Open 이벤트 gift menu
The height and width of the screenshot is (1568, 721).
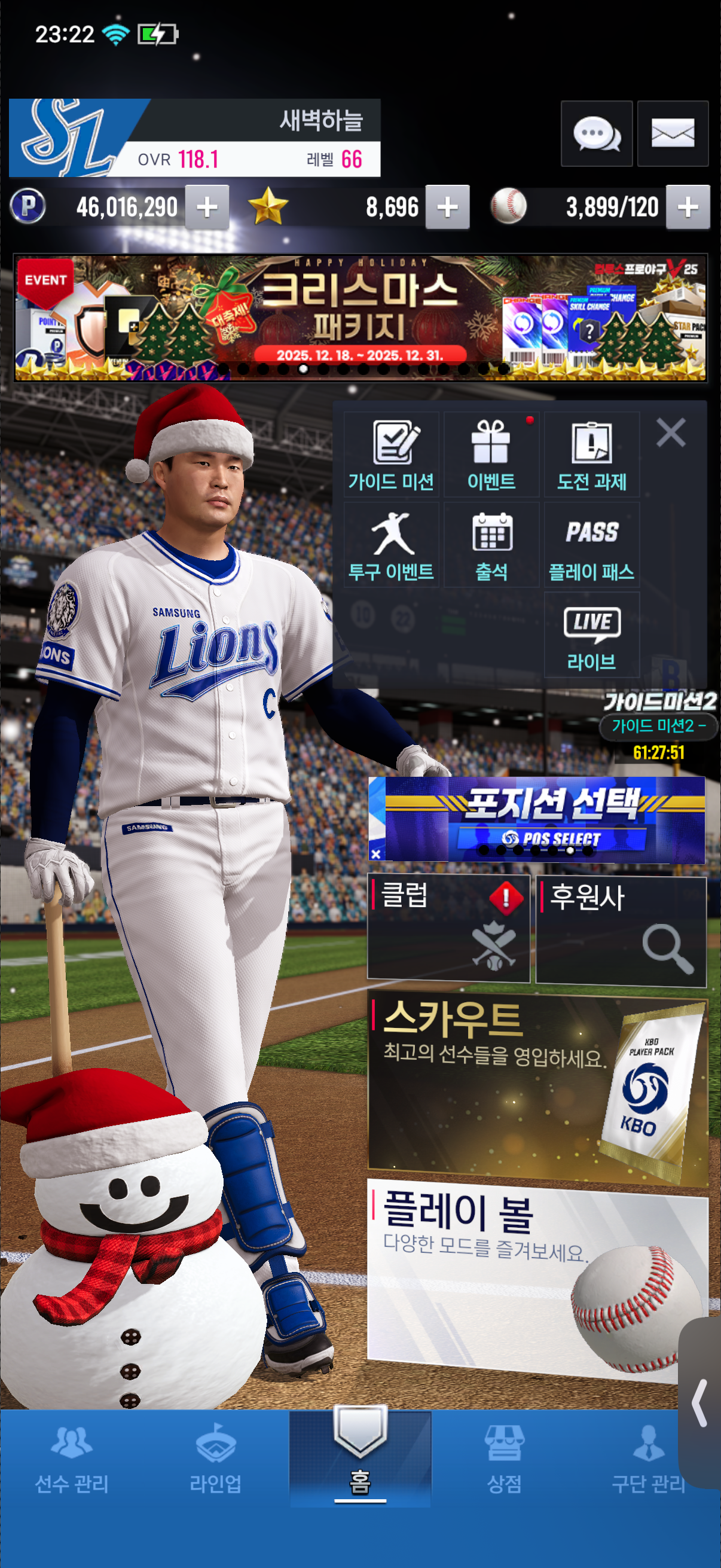point(491,454)
